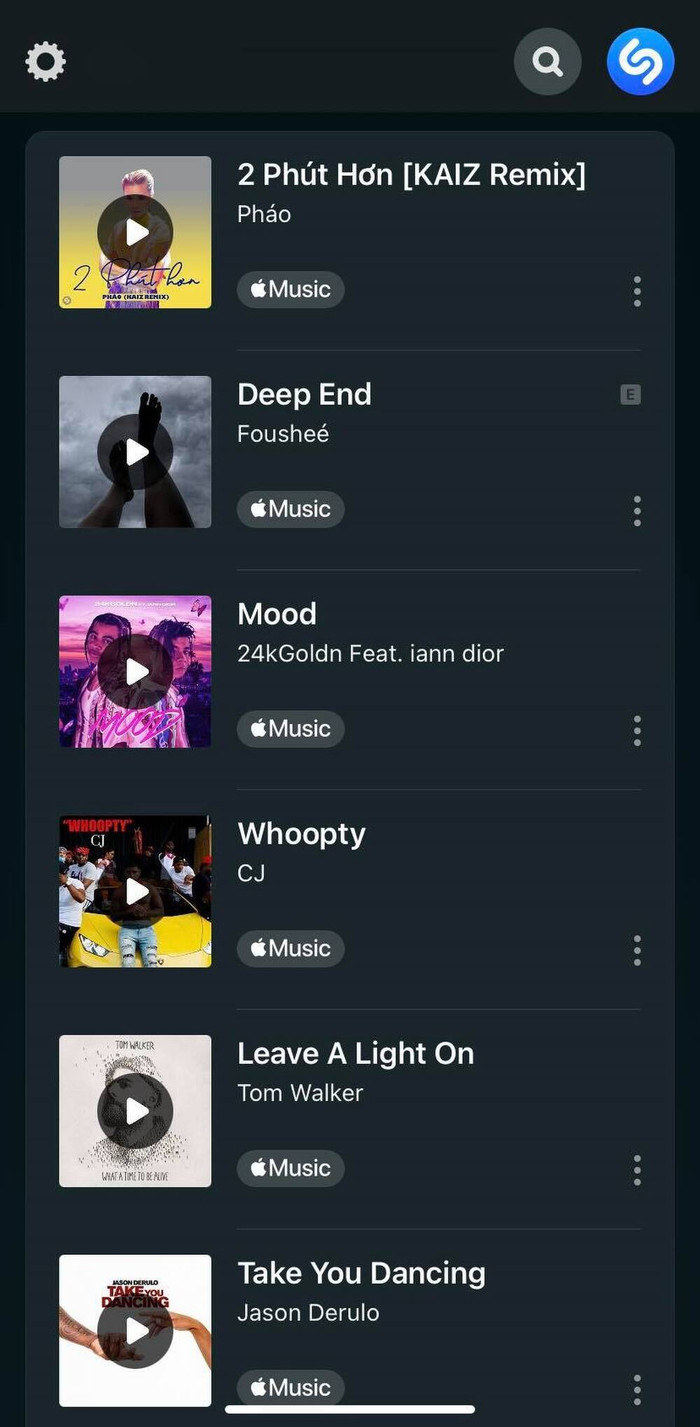This screenshot has width=700, height=1427.
Task: Open the settings gear
Action: click(x=45, y=62)
